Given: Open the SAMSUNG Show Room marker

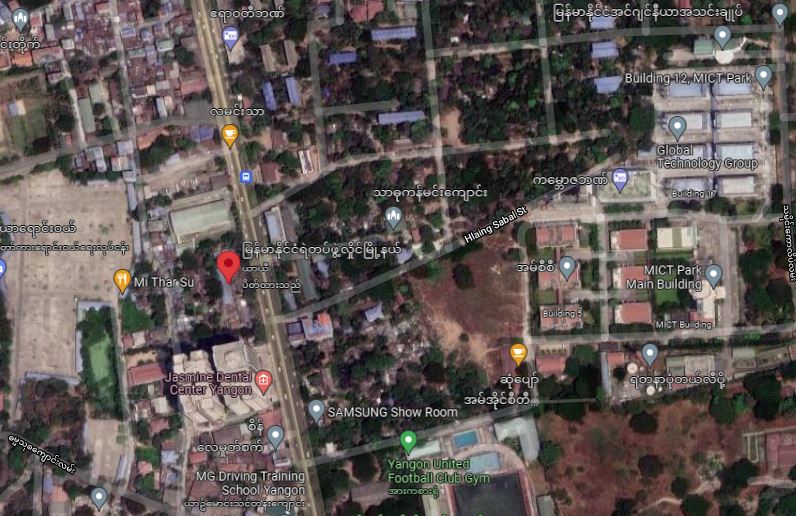Looking at the screenshot, I should tap(316, 410).
